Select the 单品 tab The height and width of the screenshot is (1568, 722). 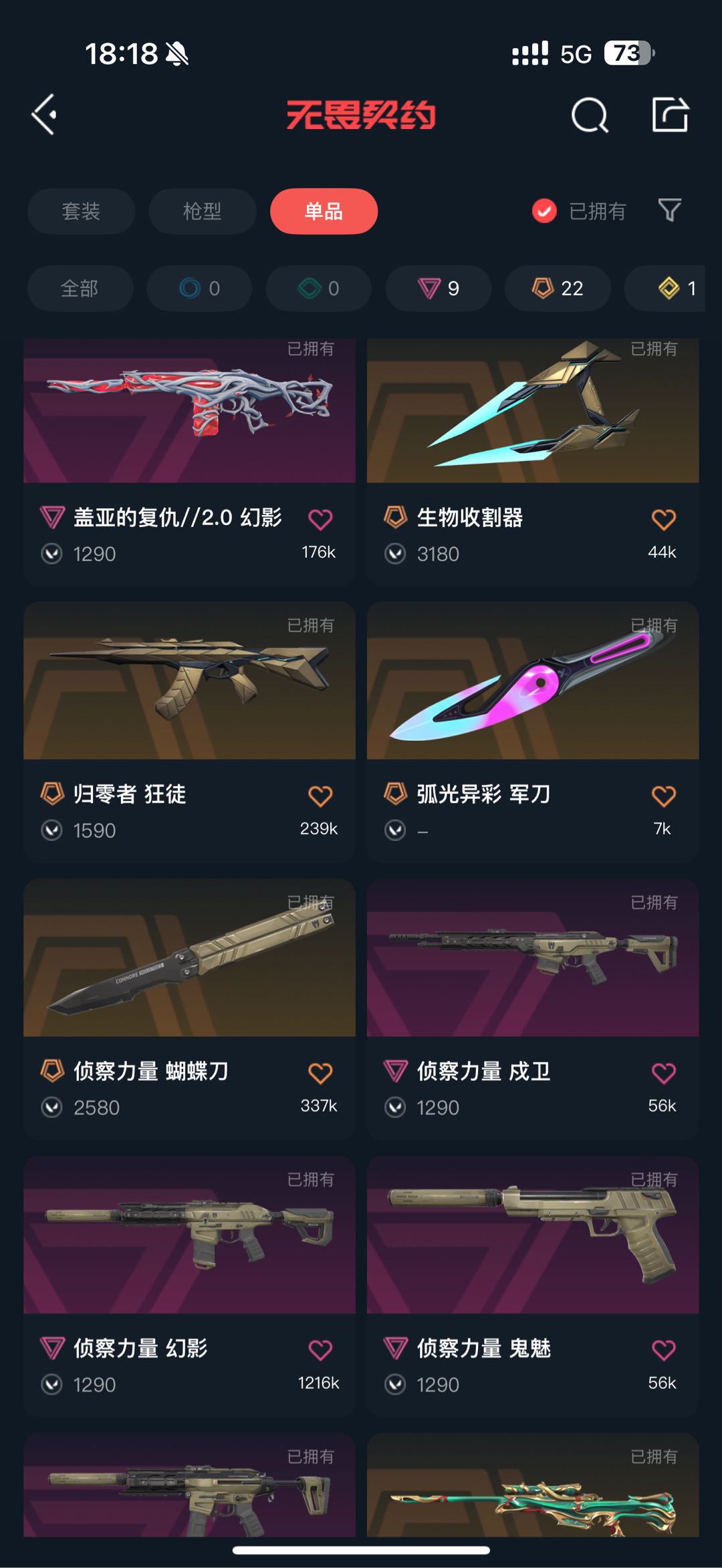pyautogui.click(x=324, y=211)
